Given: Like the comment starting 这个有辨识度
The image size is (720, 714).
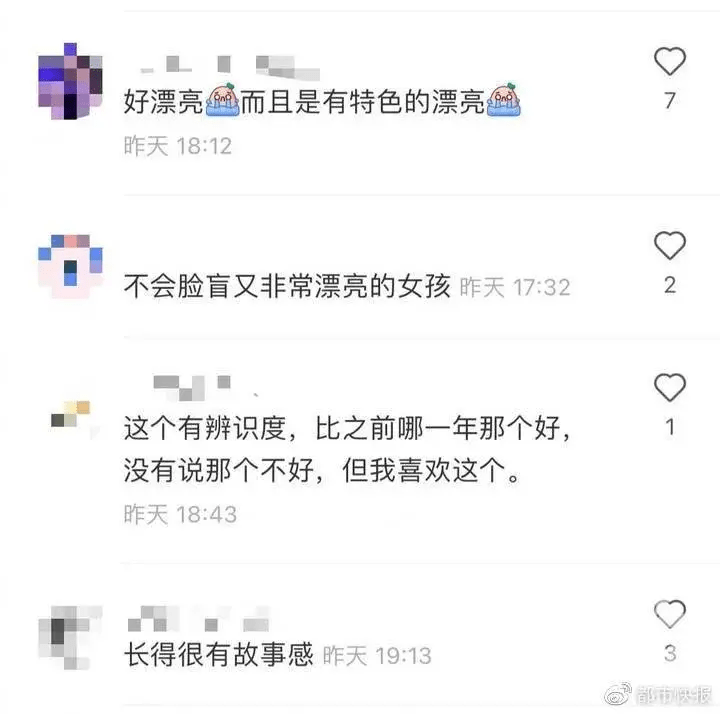Looking at the screenshot, I should tap(669, 388).
